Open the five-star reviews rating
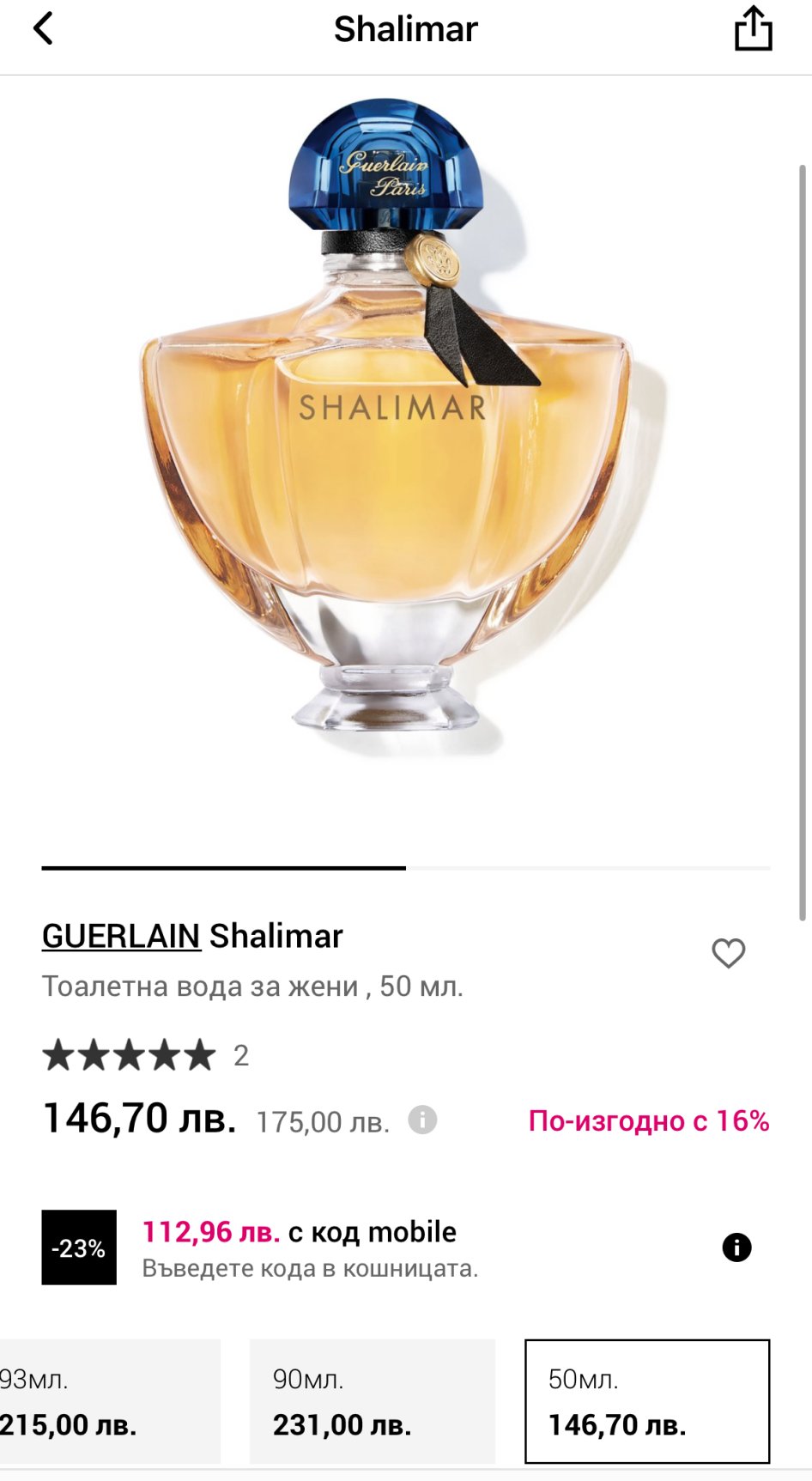 129,1055
